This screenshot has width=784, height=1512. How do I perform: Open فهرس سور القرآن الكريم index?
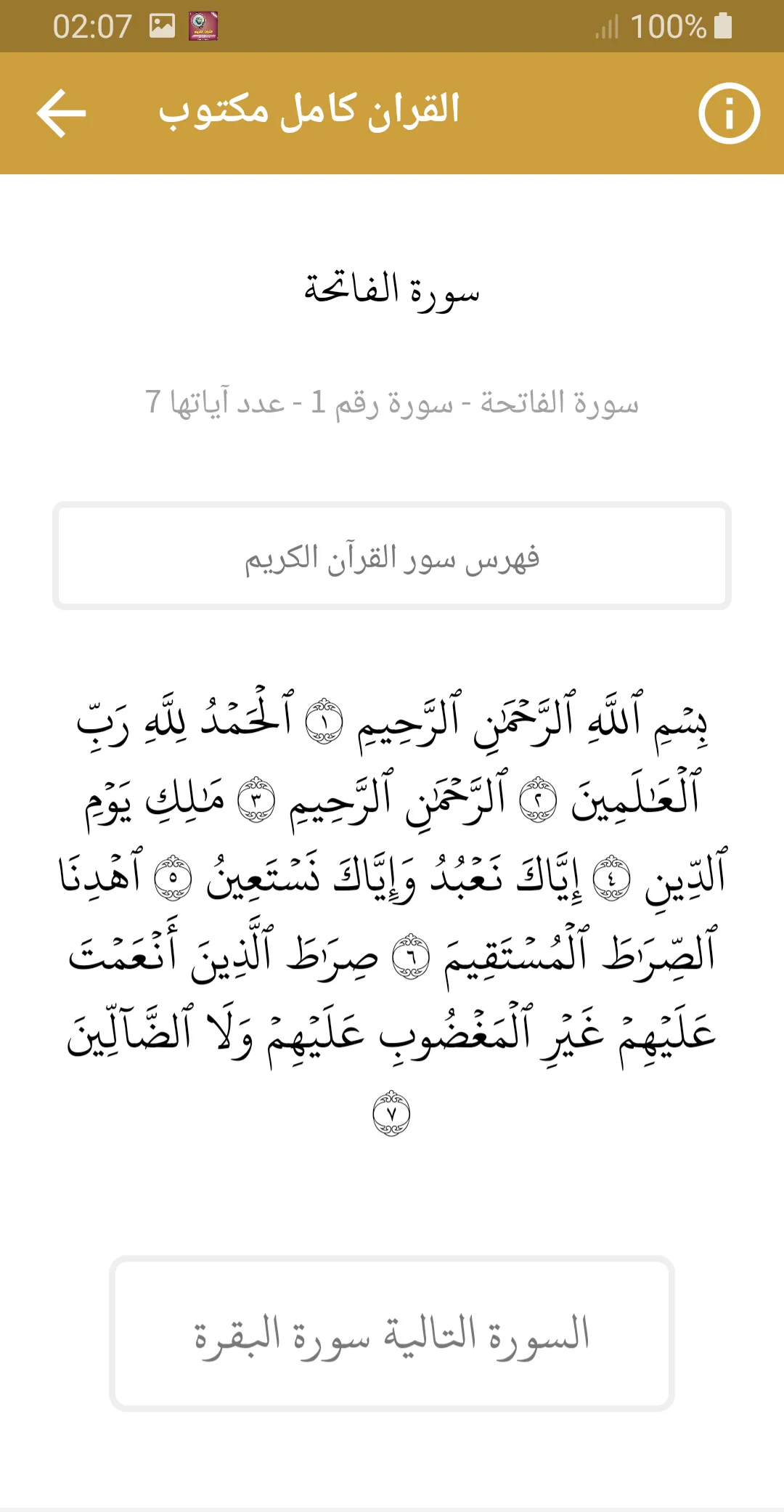point(391,556)
